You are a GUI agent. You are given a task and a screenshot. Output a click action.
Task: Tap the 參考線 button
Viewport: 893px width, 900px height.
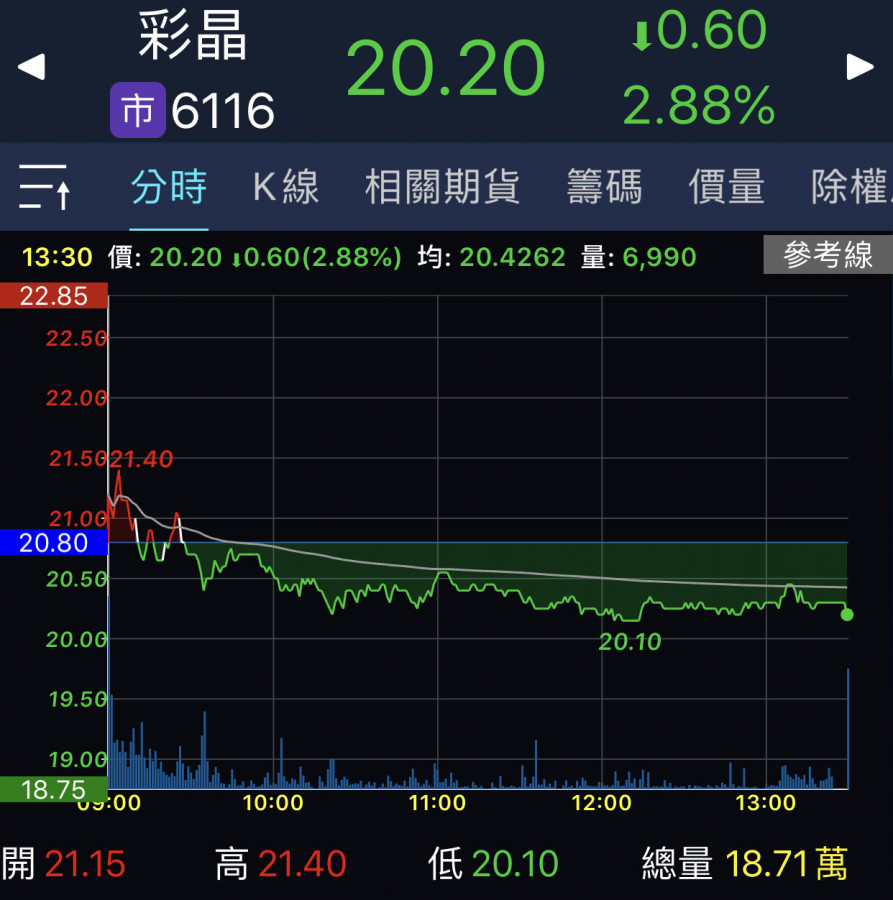click(827, 255)
